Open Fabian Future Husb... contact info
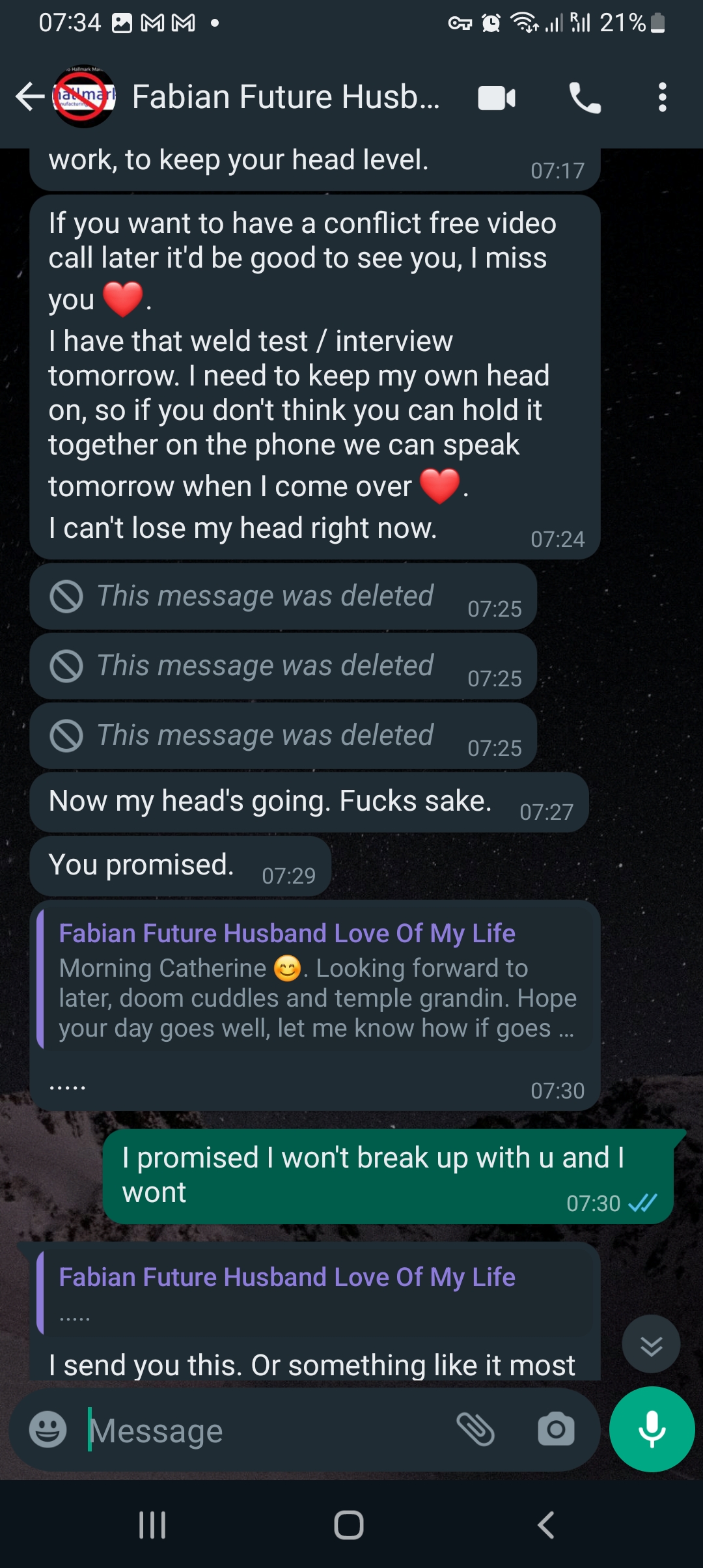Image resolution: width=703 pixels, height=1568 pixels. [286, 97]
